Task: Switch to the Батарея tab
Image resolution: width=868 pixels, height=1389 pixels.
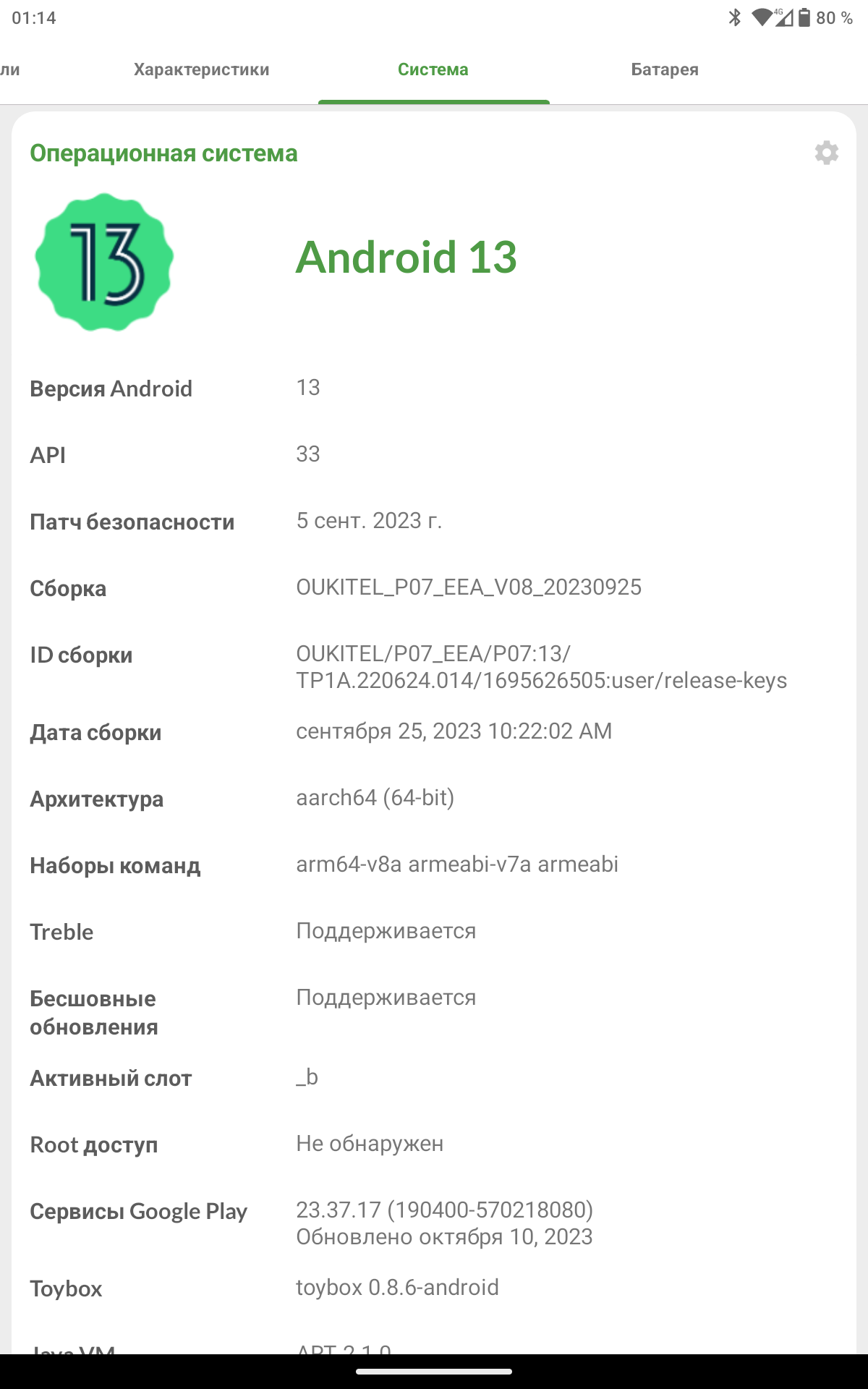Action: [665, 69]
